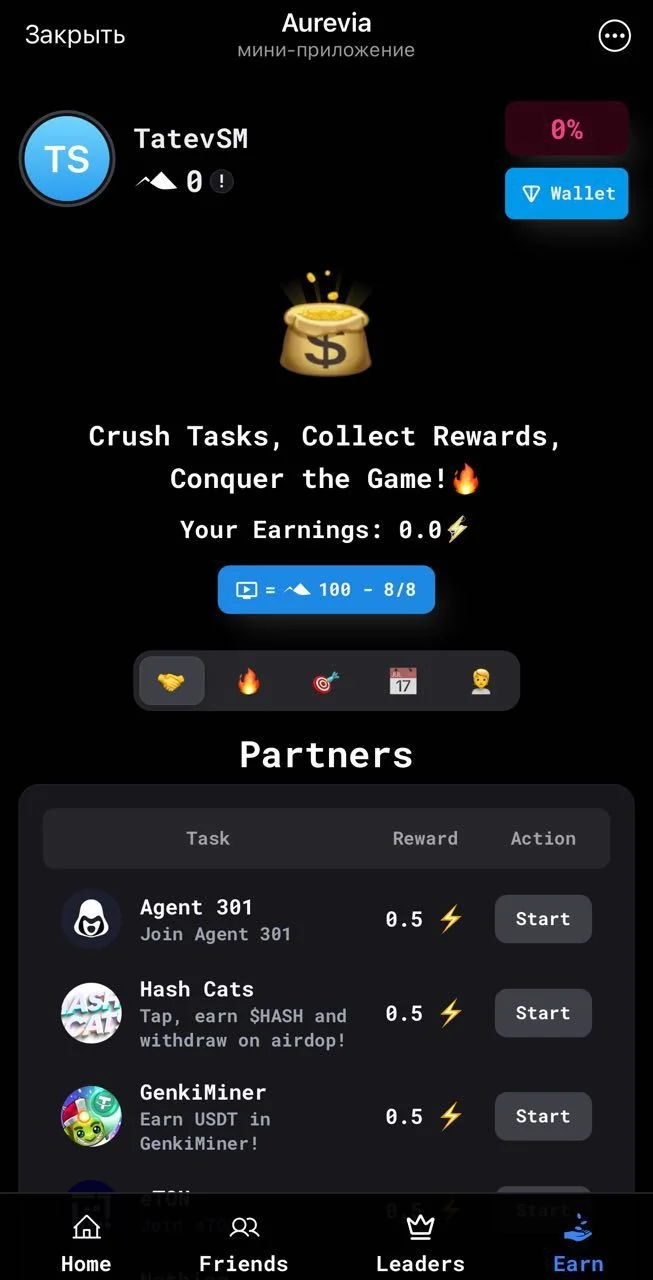
Task: Open the Wallet button
Action: (567, 193)
